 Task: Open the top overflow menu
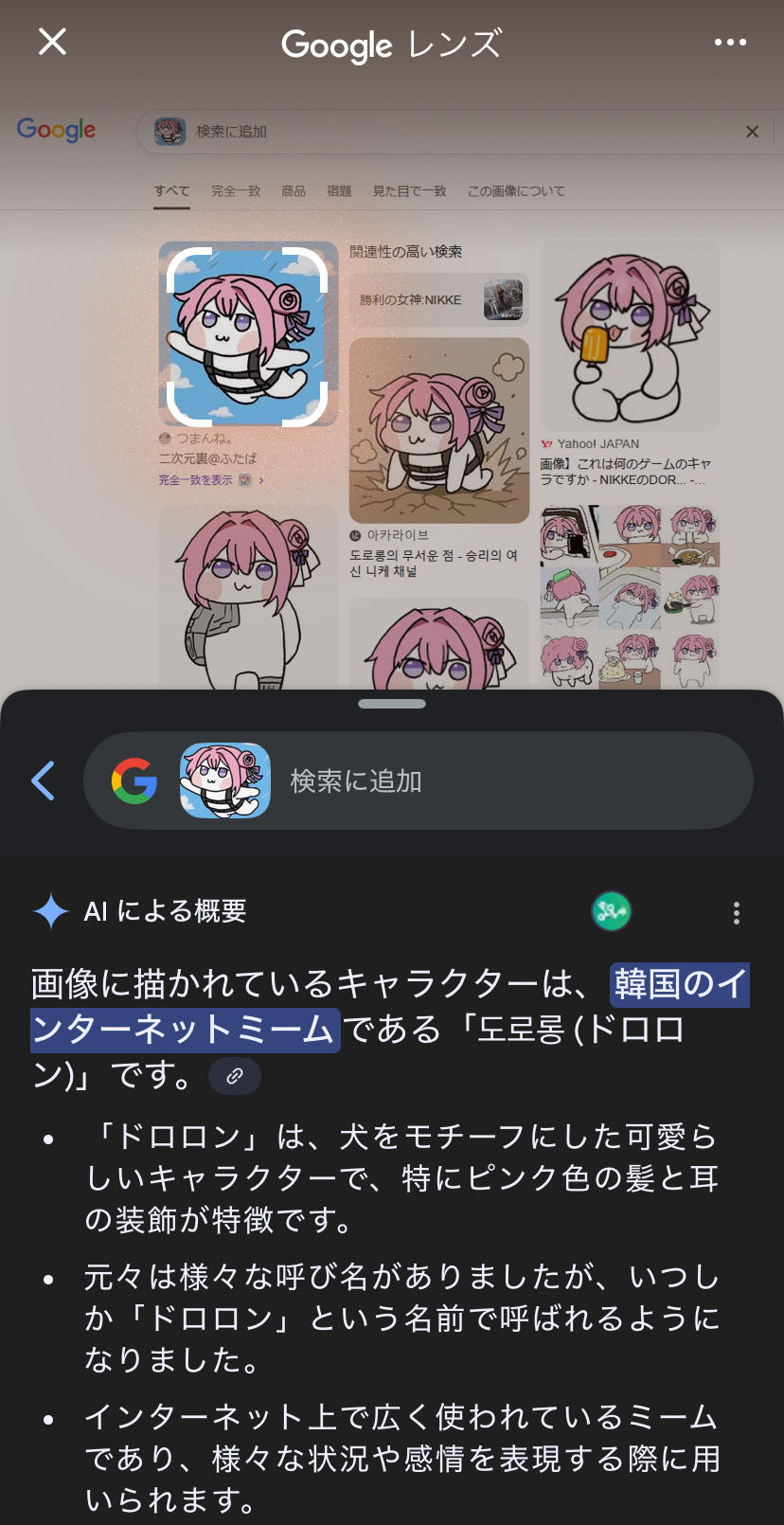730,43
